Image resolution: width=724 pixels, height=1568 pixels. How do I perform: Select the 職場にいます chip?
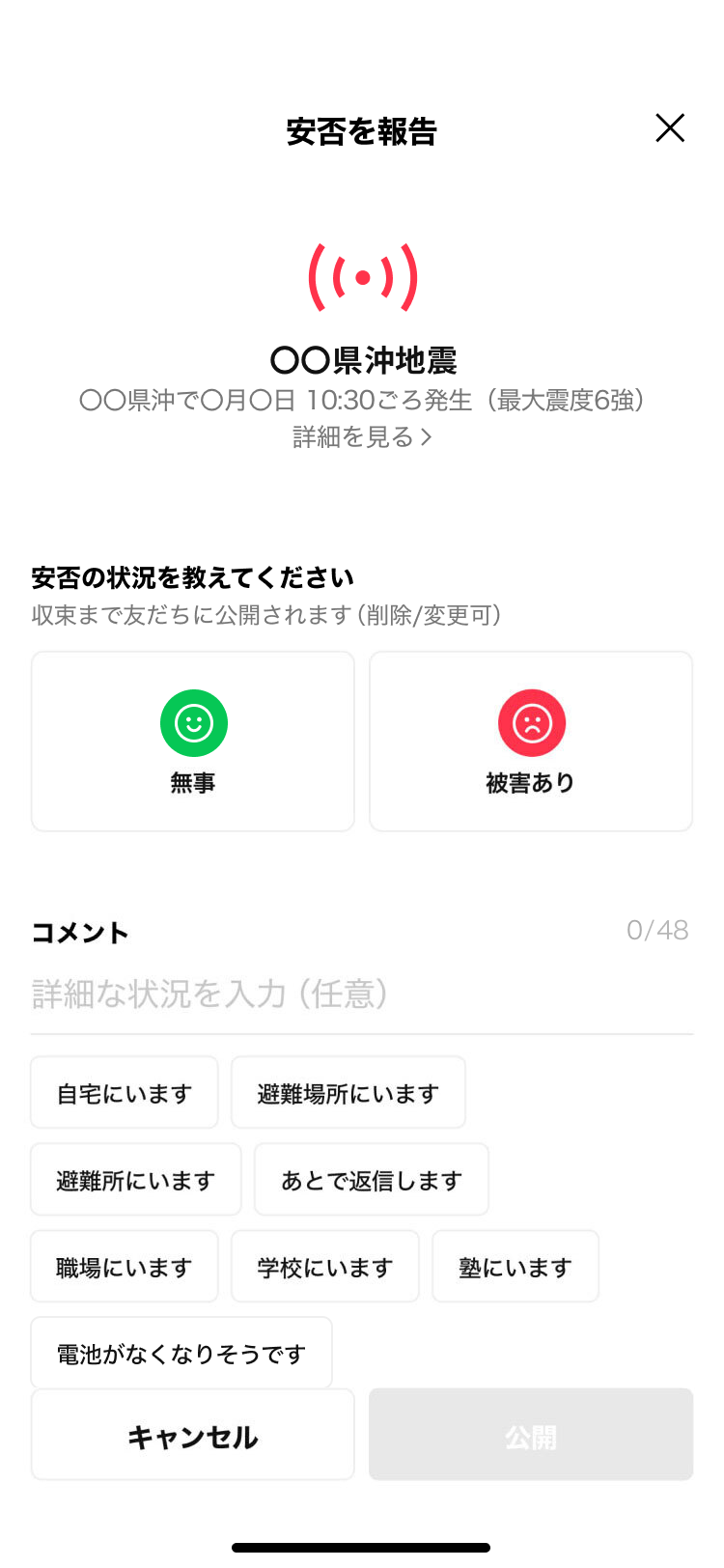[125, 1267]
